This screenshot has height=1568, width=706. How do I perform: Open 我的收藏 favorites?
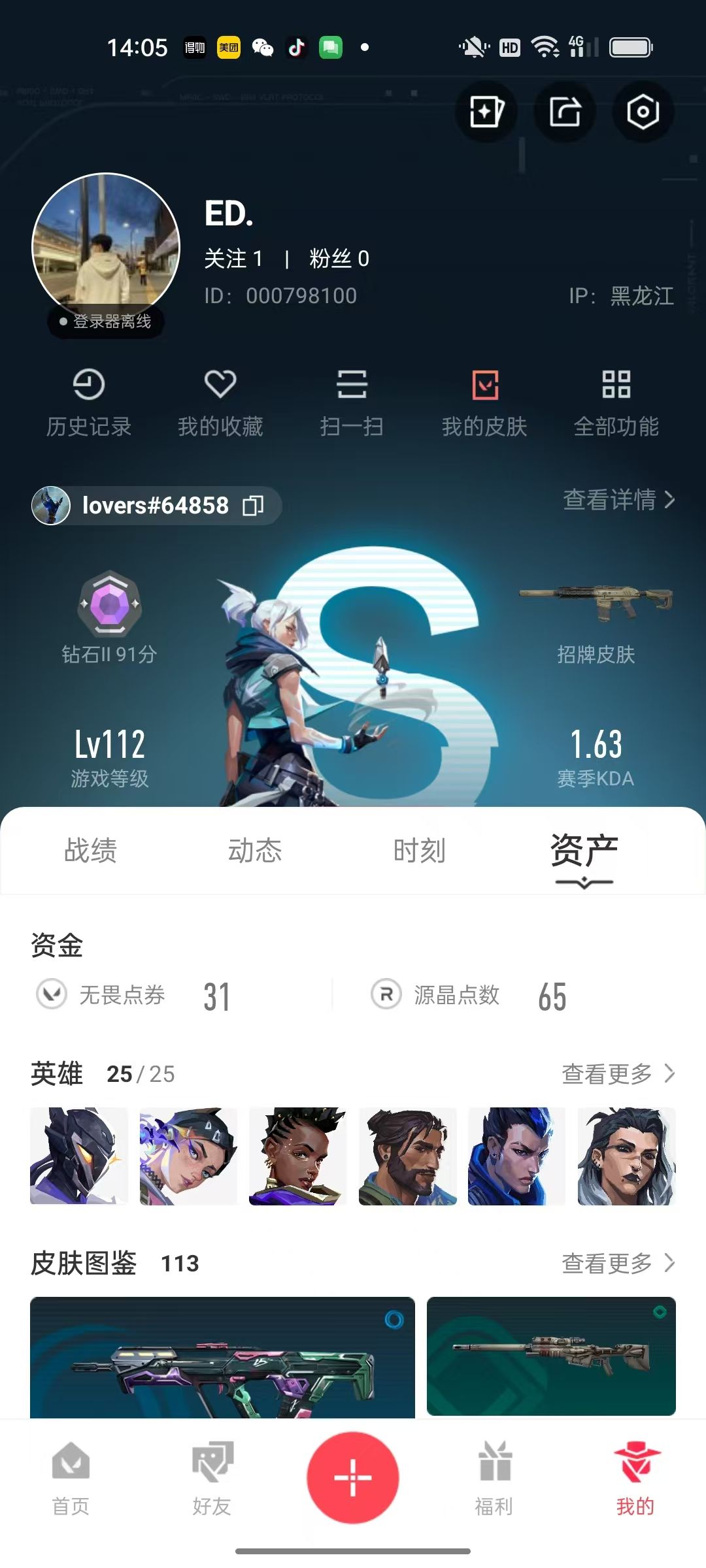pyautogui.click(x=220, y=402)
